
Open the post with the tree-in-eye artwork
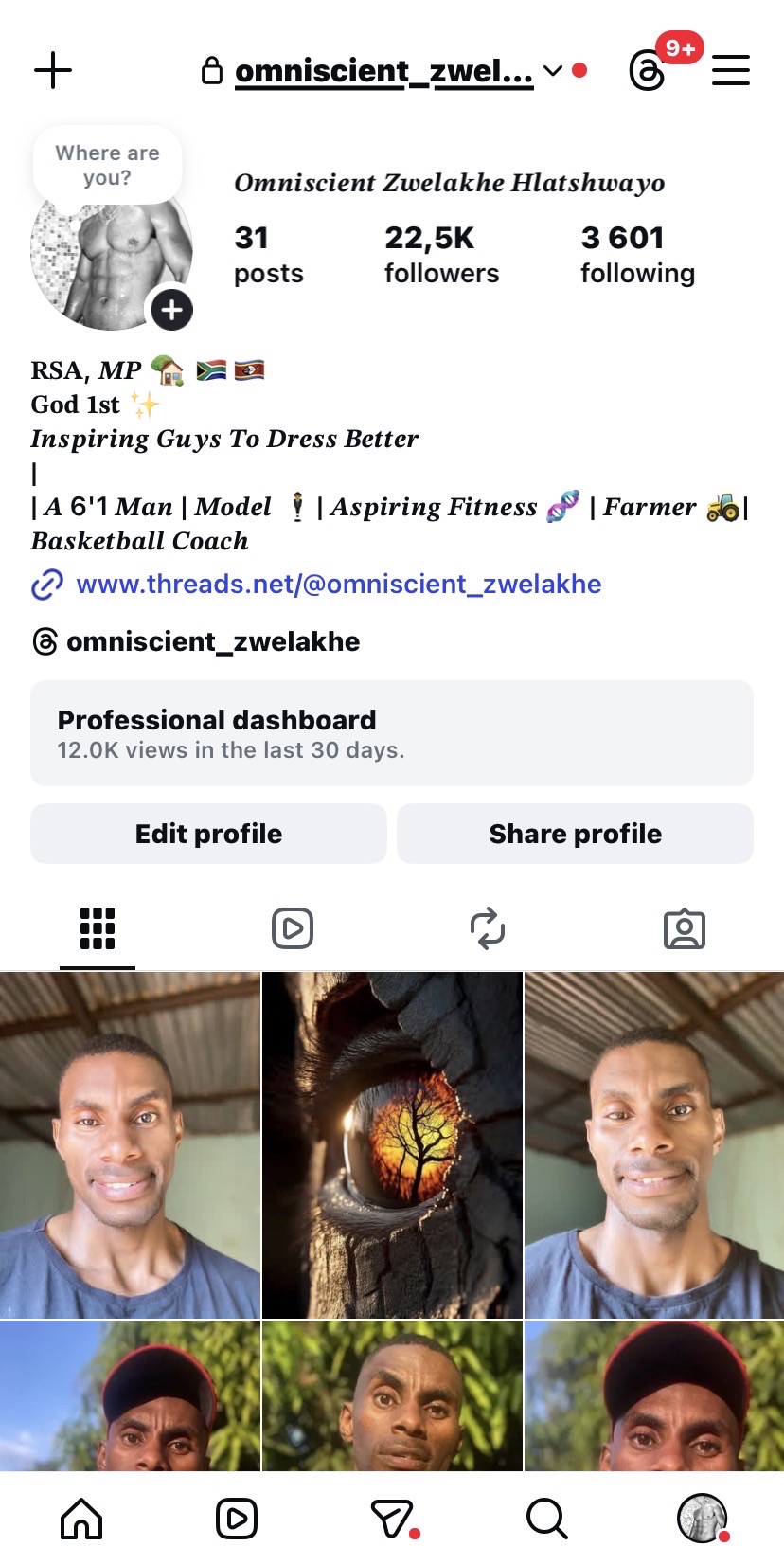coord(392,1144)
